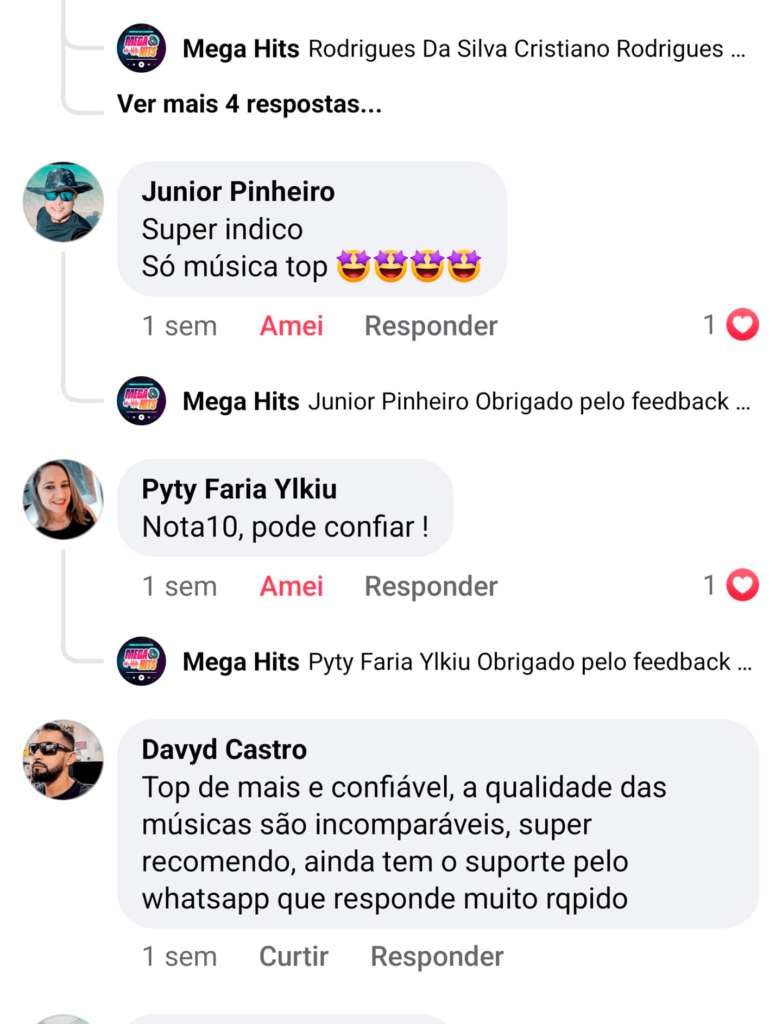Screen dimensions: 782x1024
Task: Open Junior Pinheiro's profile name
Action: [238, 192]
